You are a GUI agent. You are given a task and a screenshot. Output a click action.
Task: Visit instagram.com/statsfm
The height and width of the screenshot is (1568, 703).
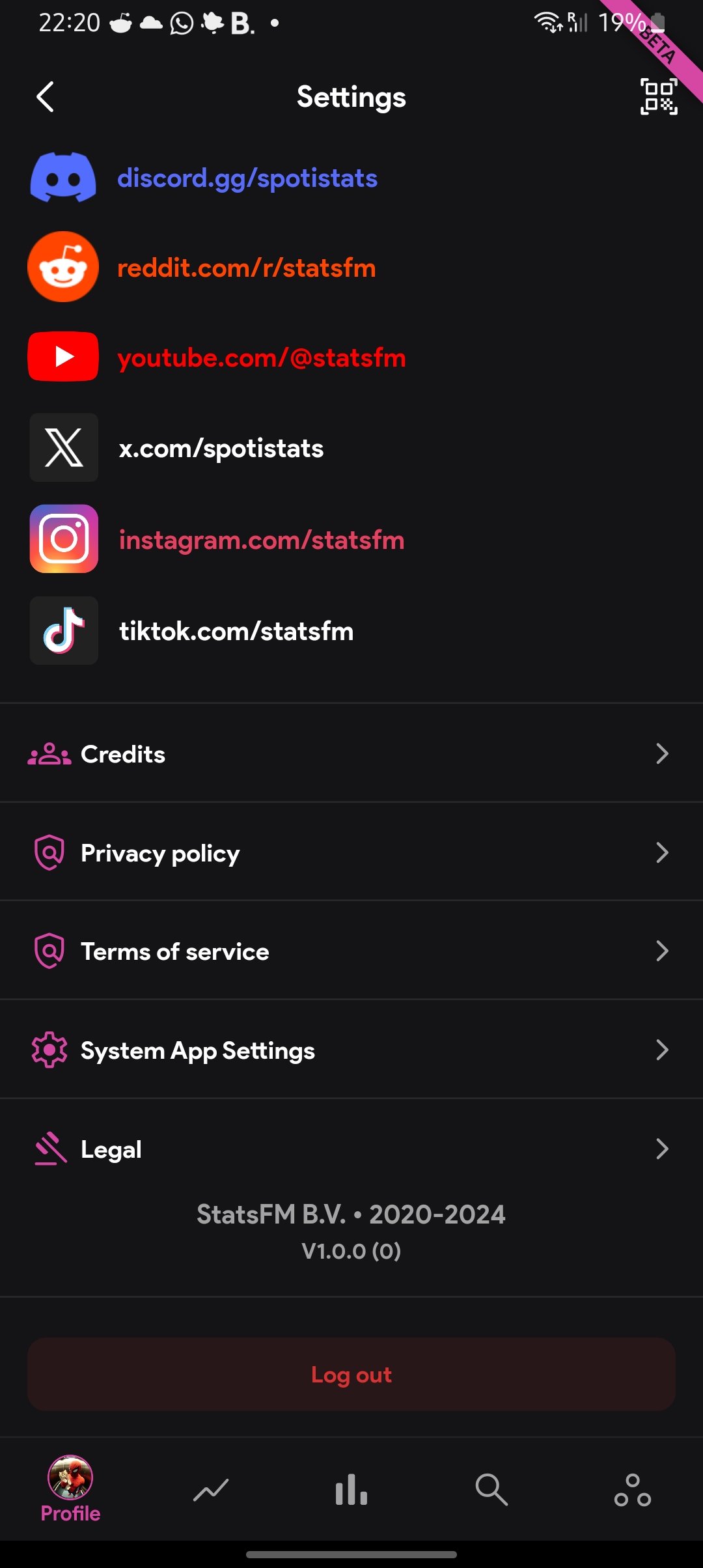coord(262,540)
